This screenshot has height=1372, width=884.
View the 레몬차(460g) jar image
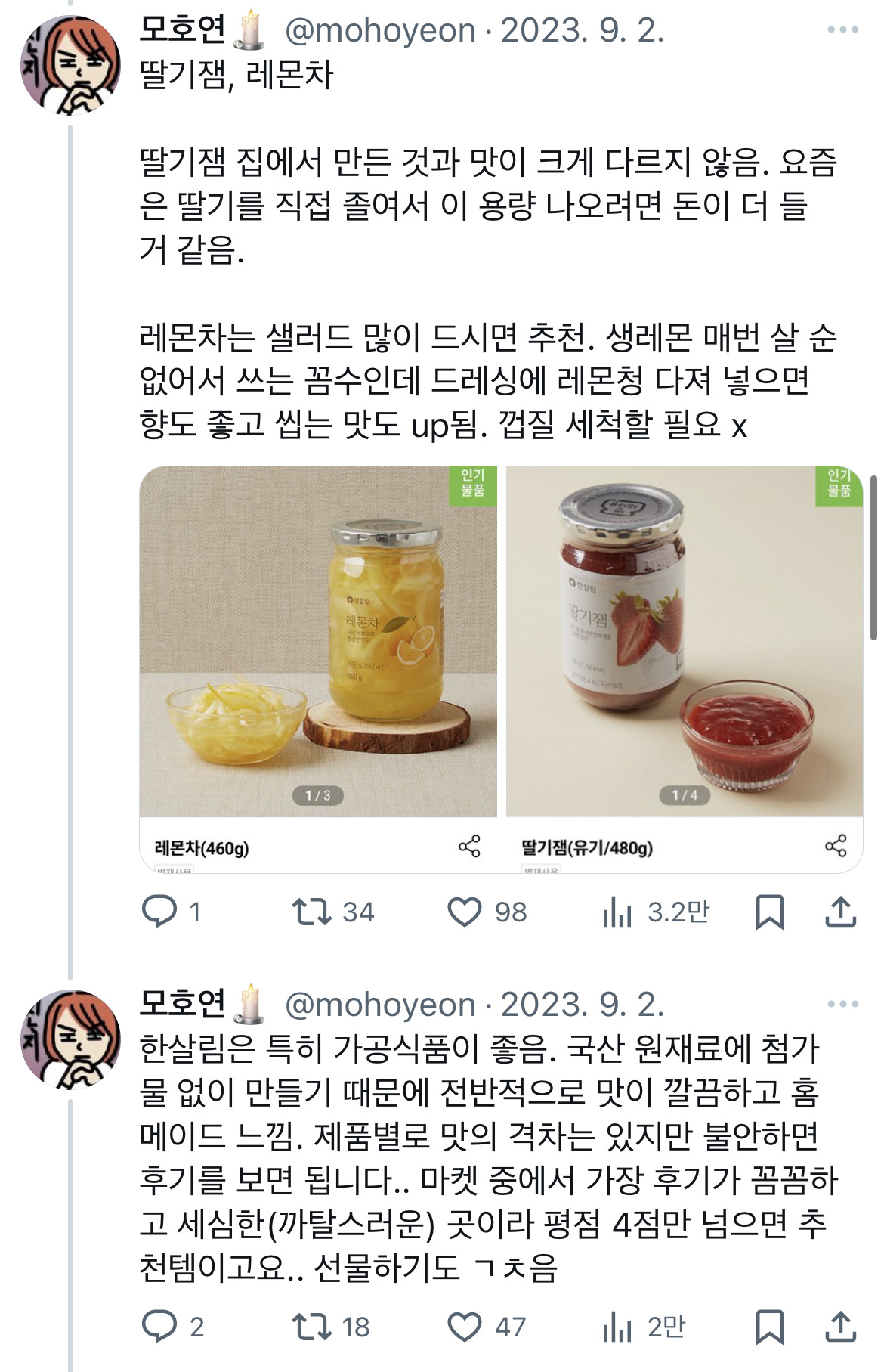click(317, 643)
